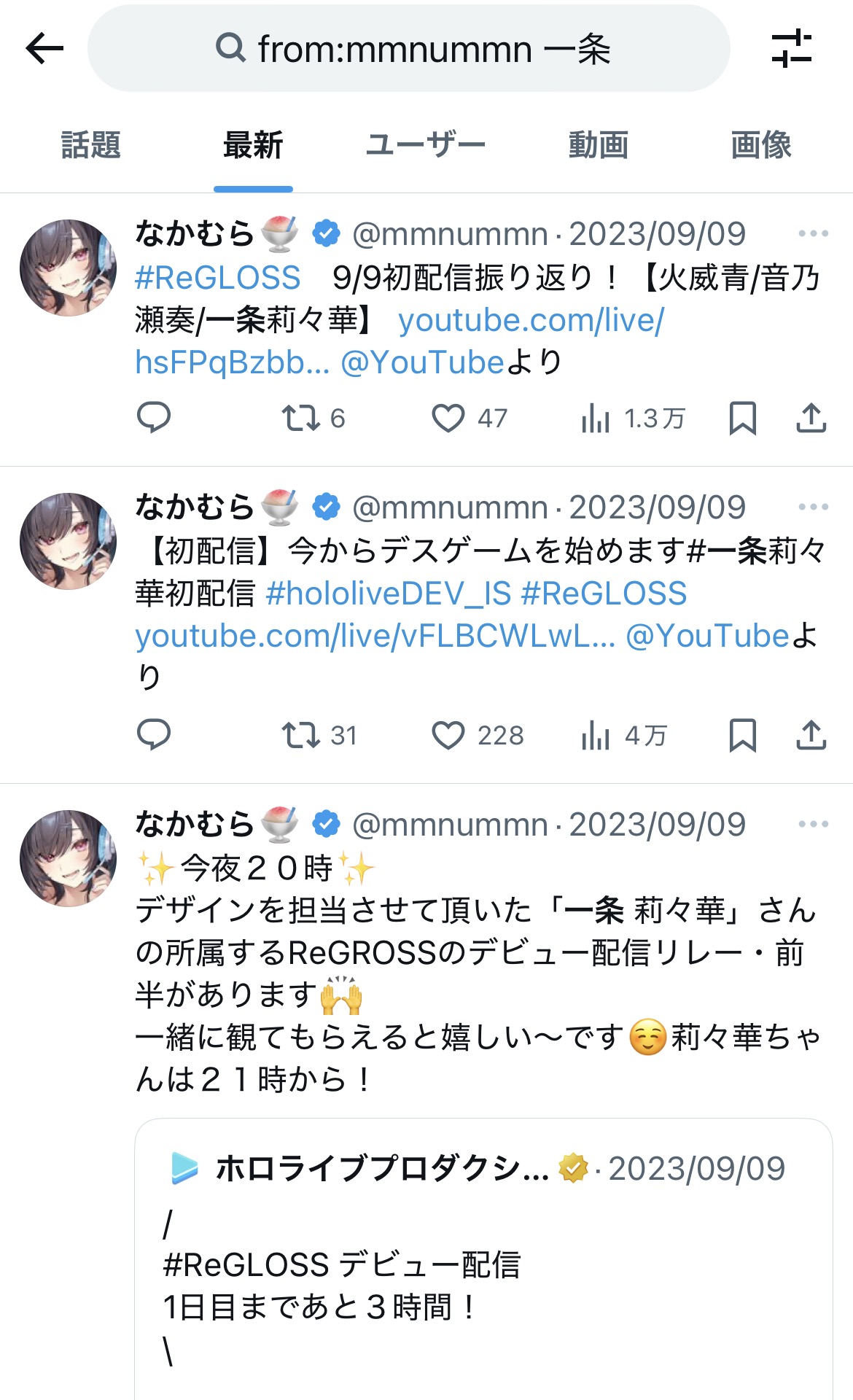Go back using the arrow

click(x=44, y=49)
